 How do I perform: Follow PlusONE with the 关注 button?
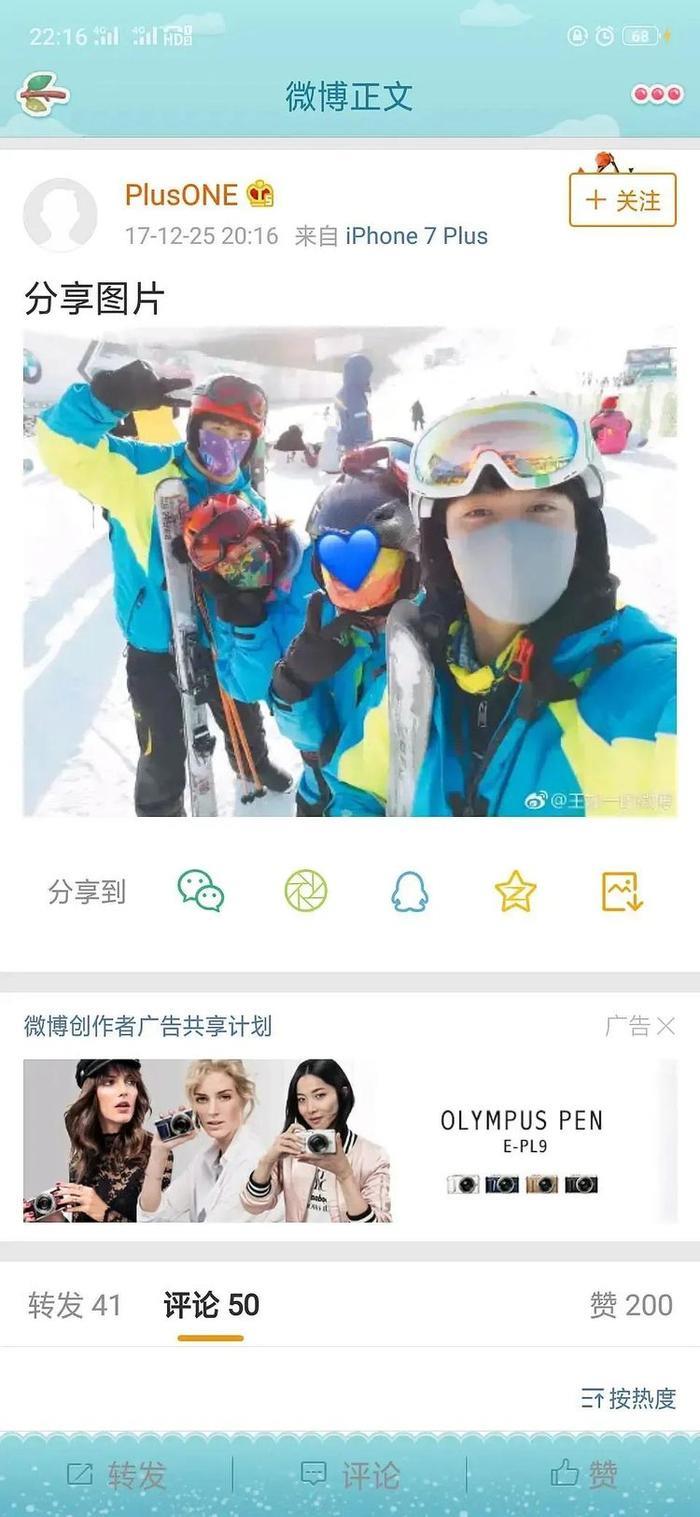(x=622, y=200)
